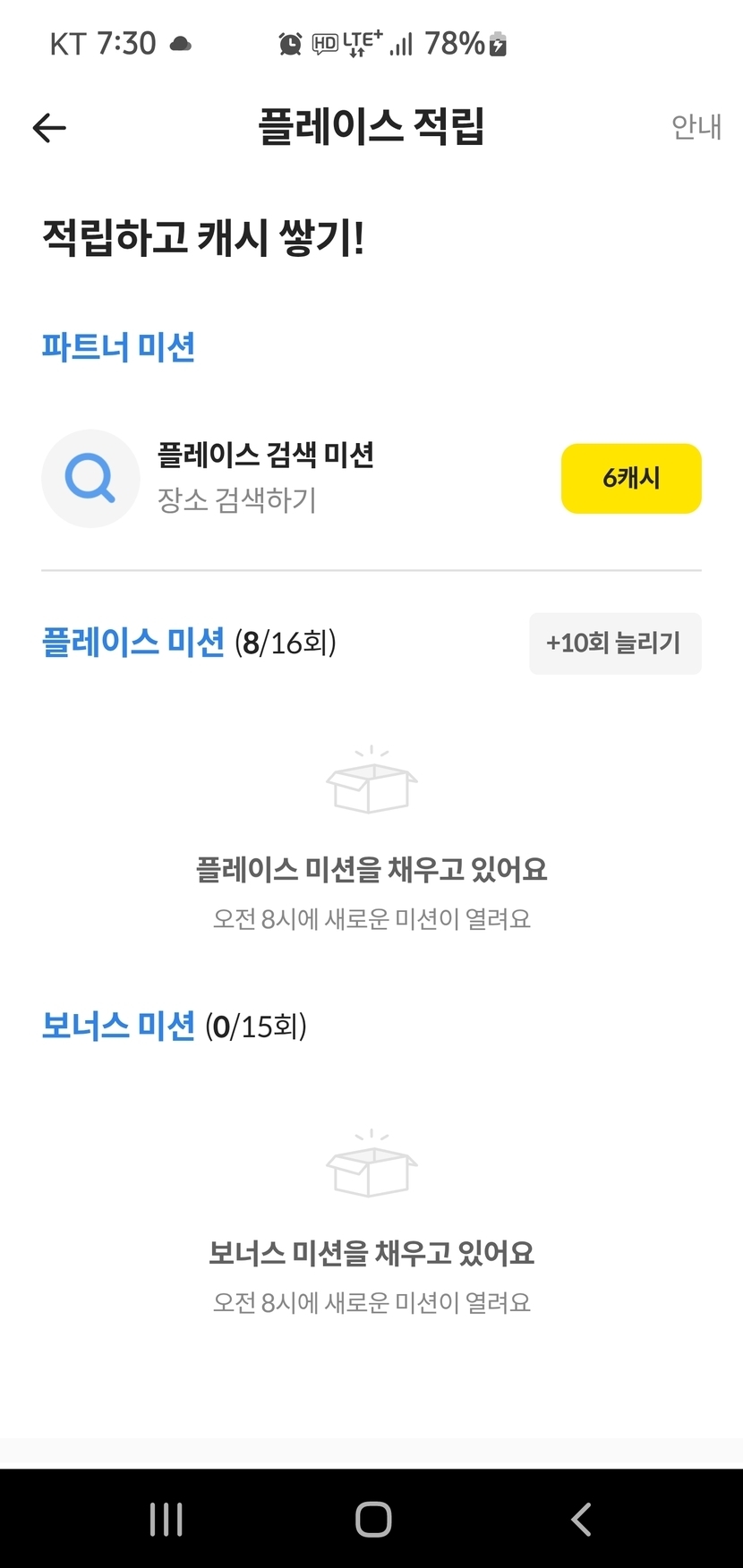
Task: Open recent apps from navigation bar
Action: tap(167, 1519)
